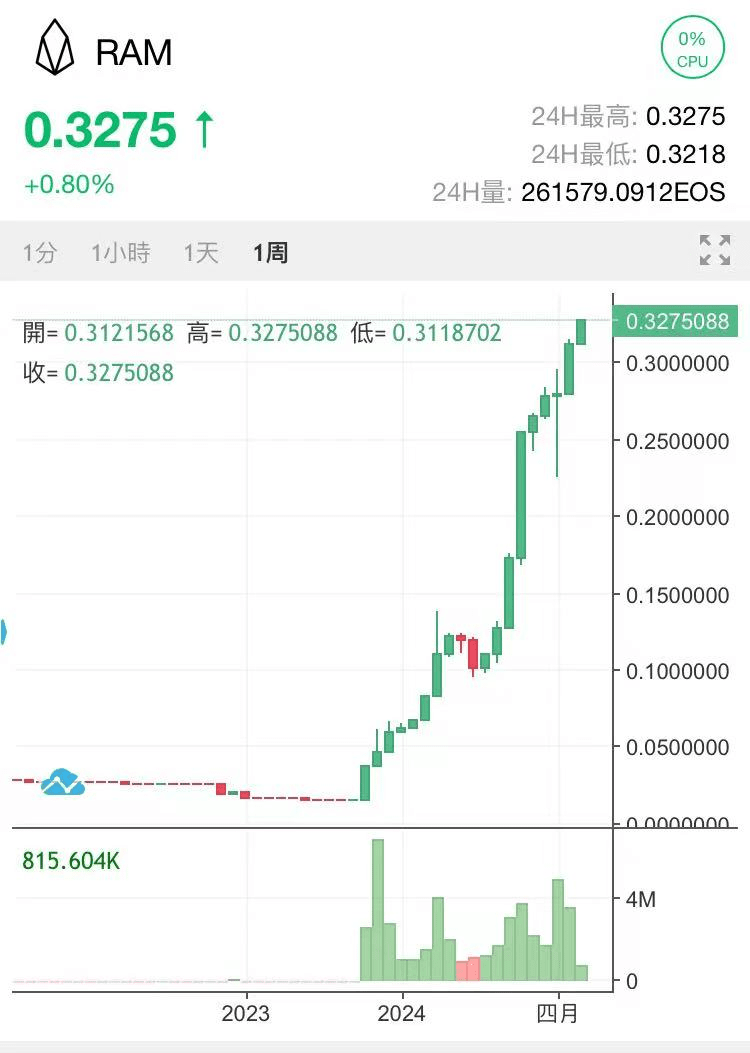Select the 1周 weekly interval
The width and height of the screenshot is (750, 1053).
tap(270, 253)
